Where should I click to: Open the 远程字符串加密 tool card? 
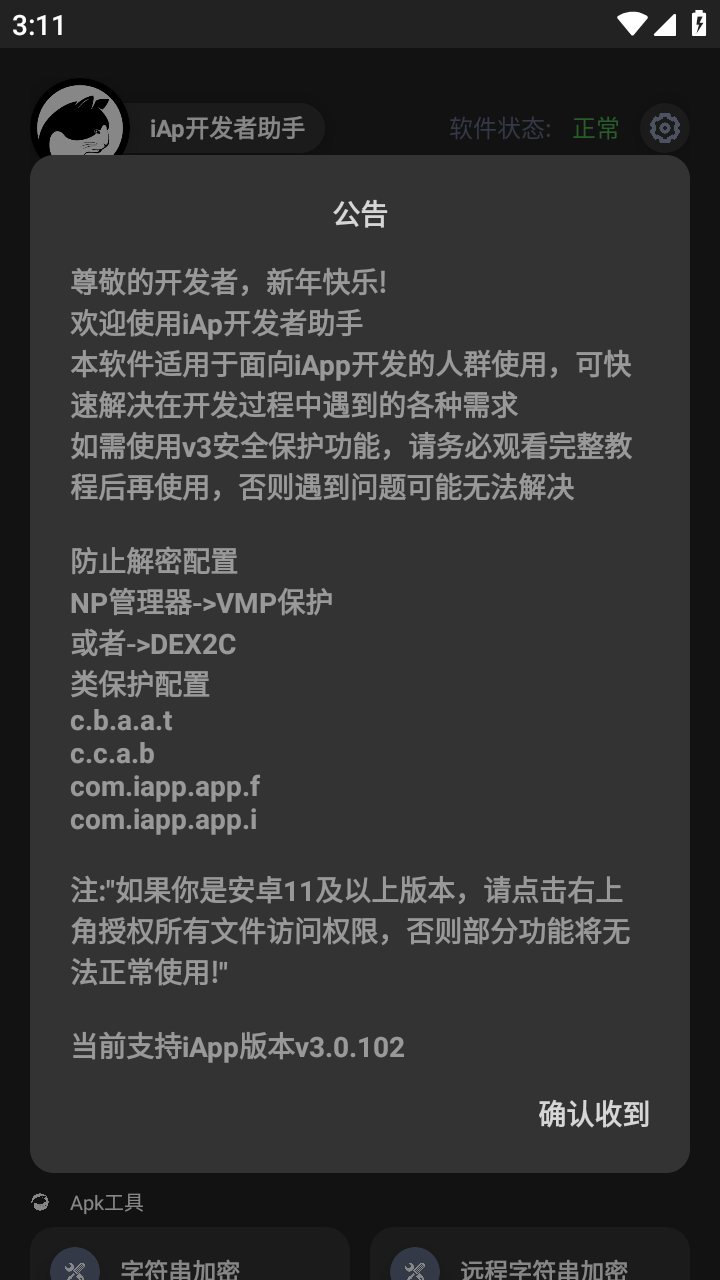(530, 1254)
